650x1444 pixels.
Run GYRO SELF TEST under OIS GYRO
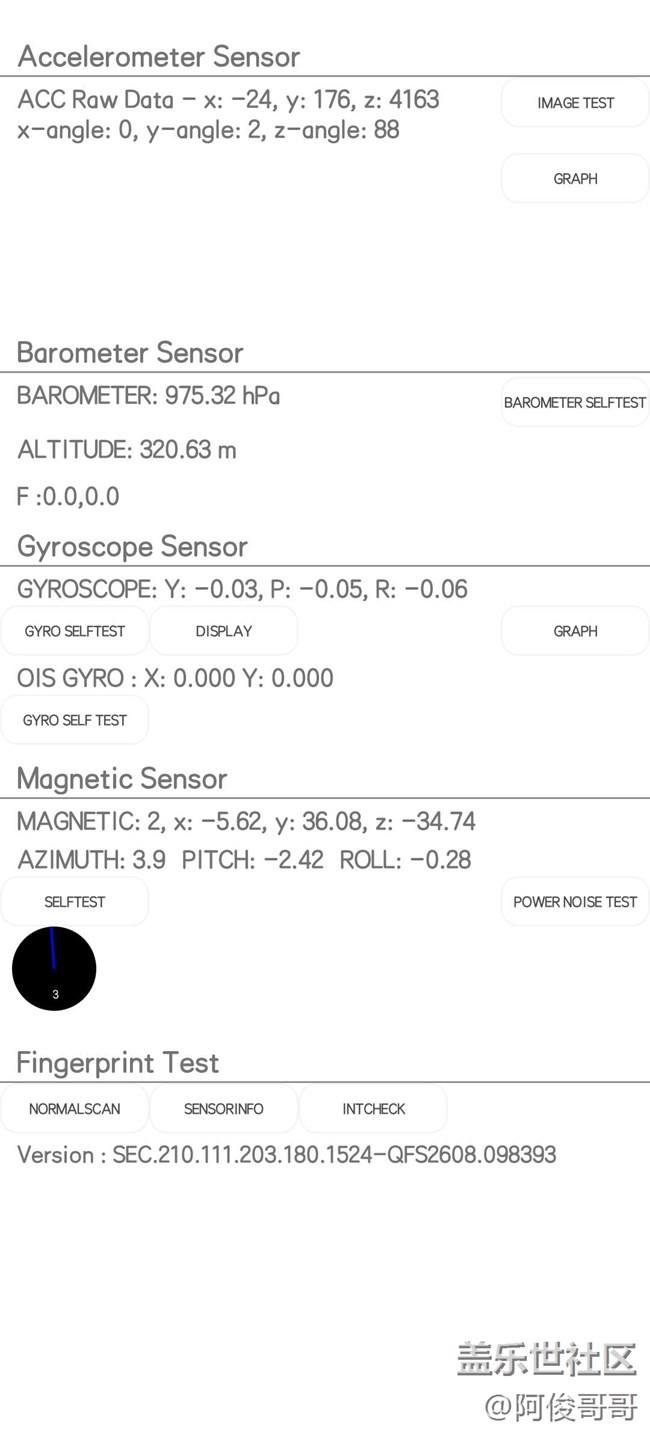pyautogui.click(x=75, y=720)
